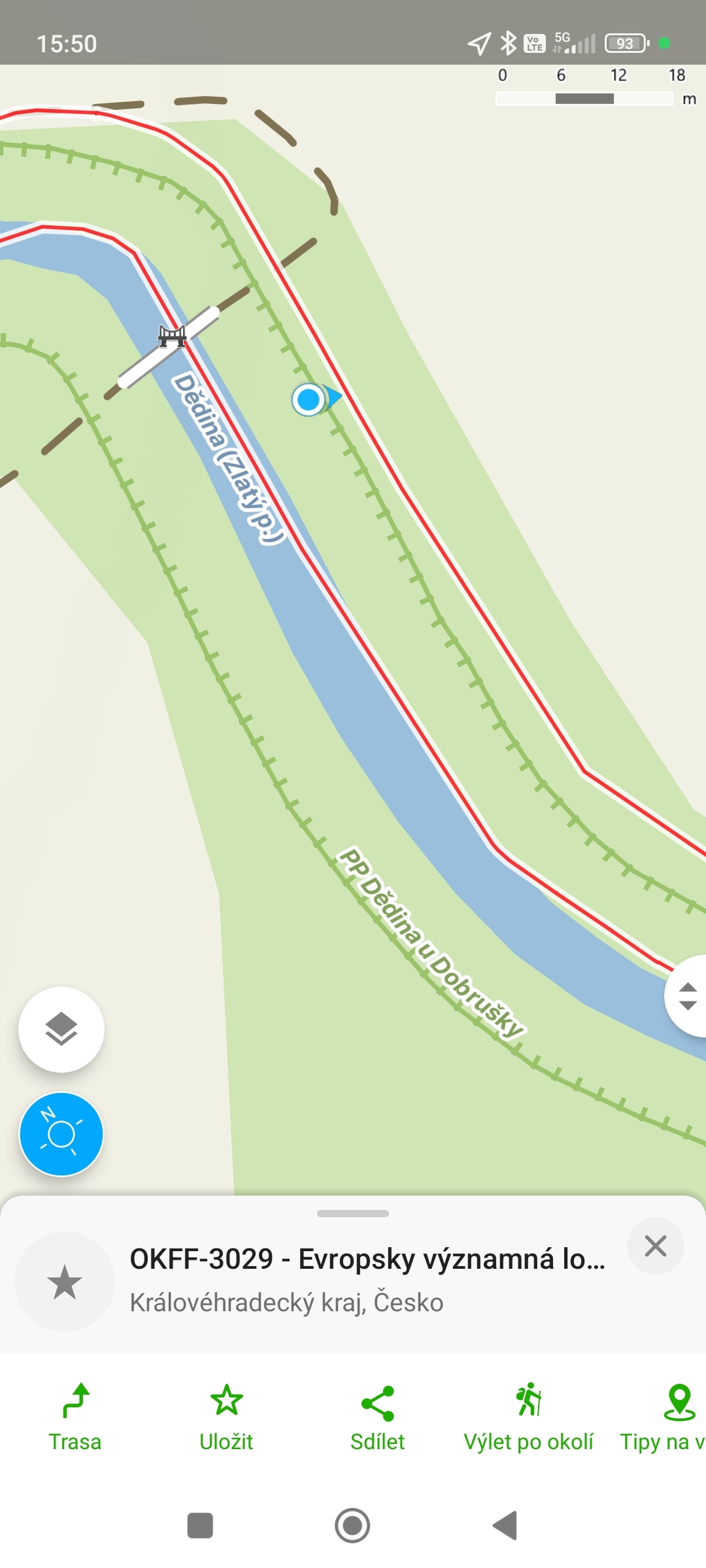Save this place with Uložit
This screenshot has height=1568, width=706.
[x=226, y=1417]
